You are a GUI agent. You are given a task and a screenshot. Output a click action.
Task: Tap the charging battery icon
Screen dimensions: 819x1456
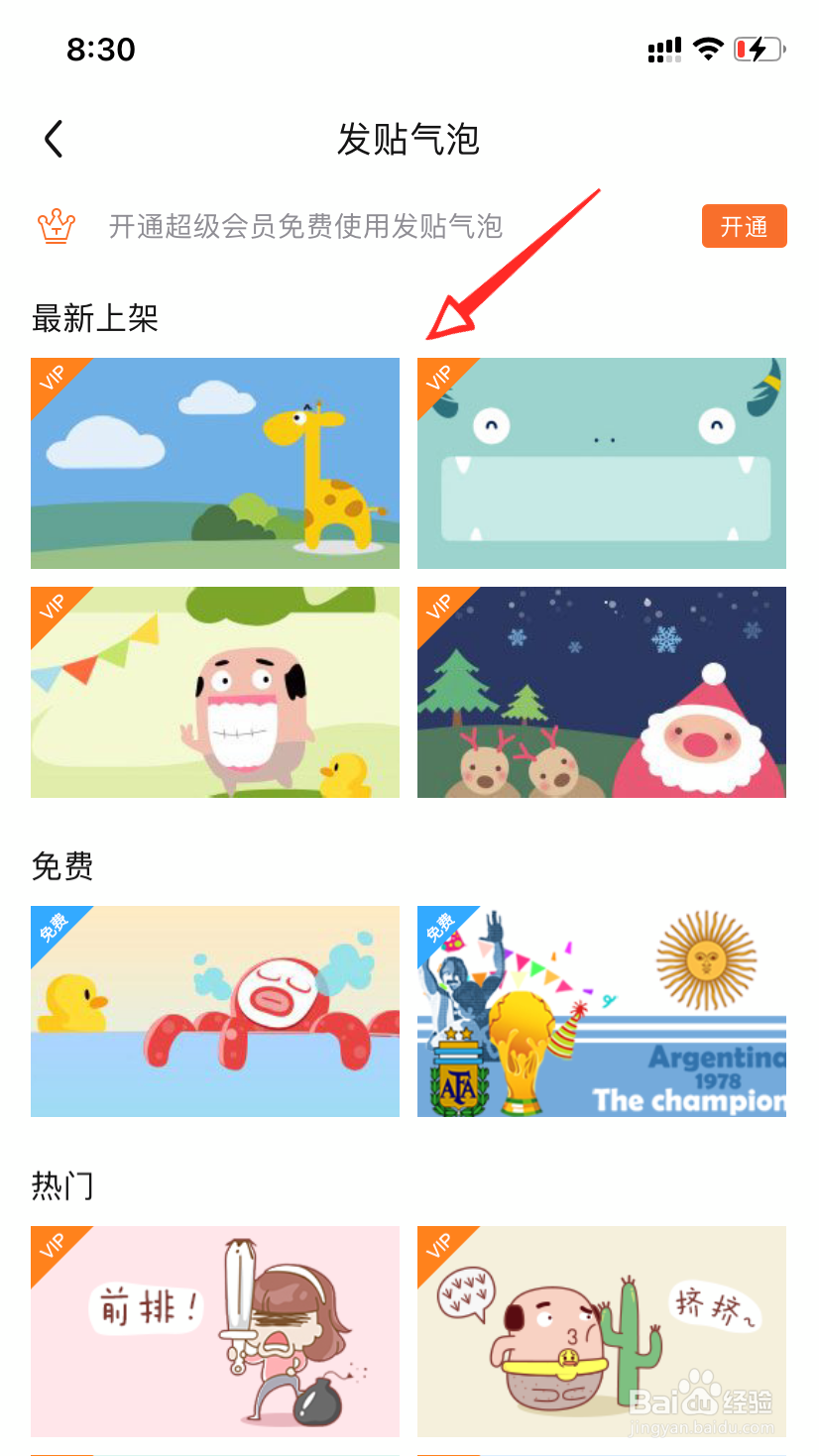[x=760, y=45]
